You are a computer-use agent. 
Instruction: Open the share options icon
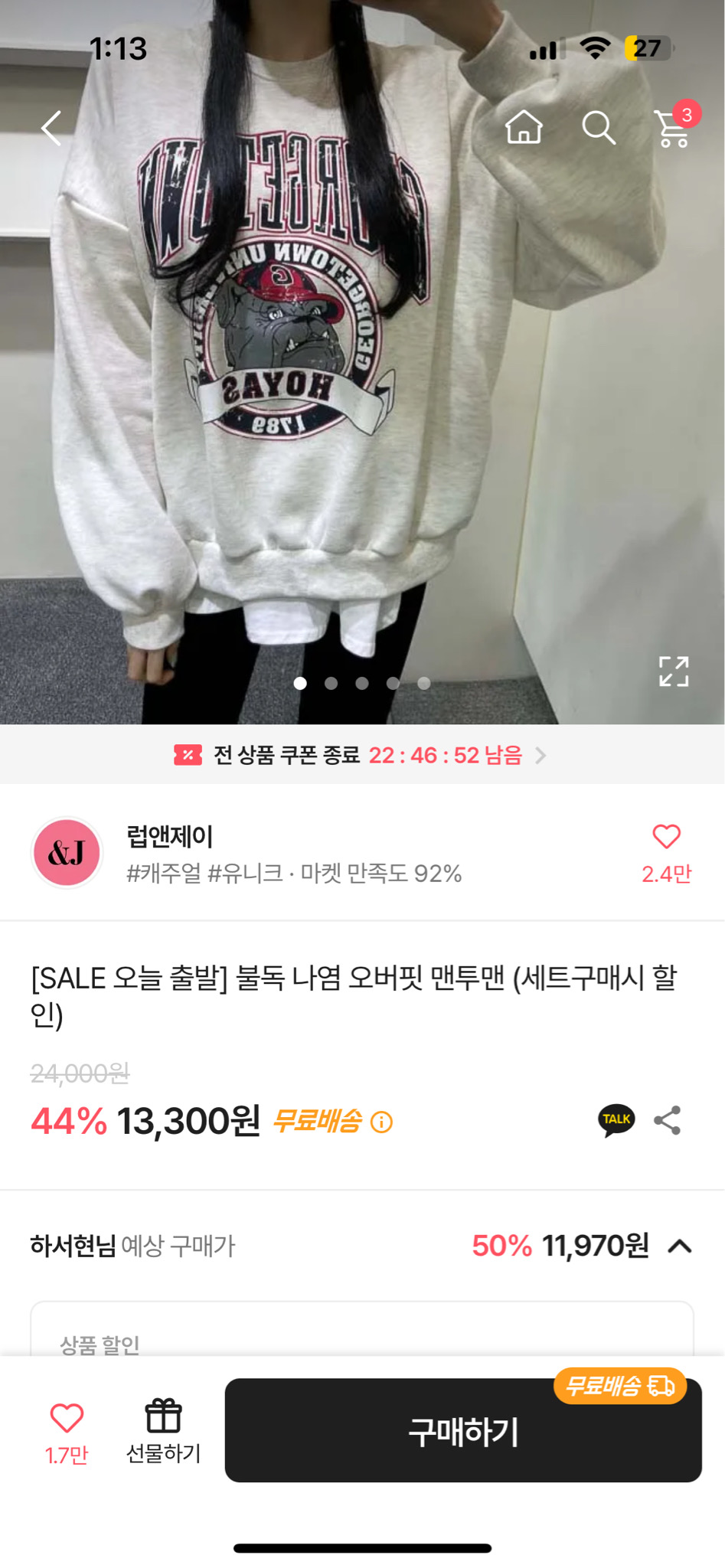tap(668, 1119)
